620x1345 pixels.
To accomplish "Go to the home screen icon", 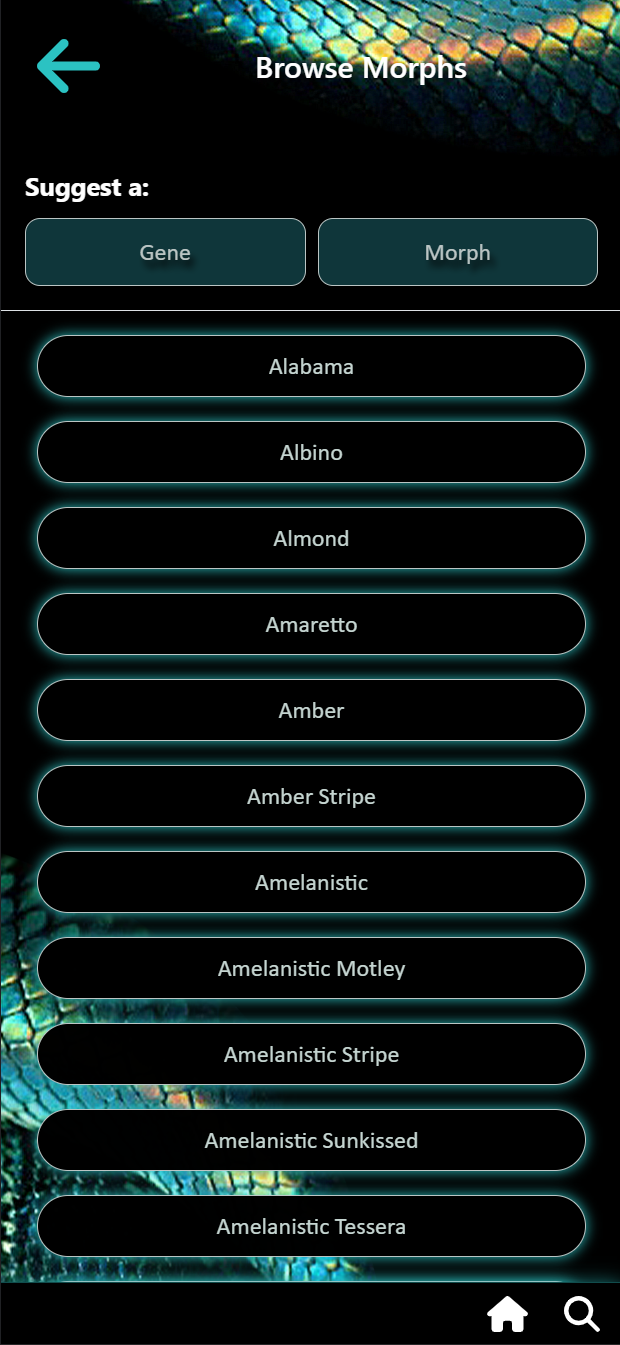I will 507,1314.
